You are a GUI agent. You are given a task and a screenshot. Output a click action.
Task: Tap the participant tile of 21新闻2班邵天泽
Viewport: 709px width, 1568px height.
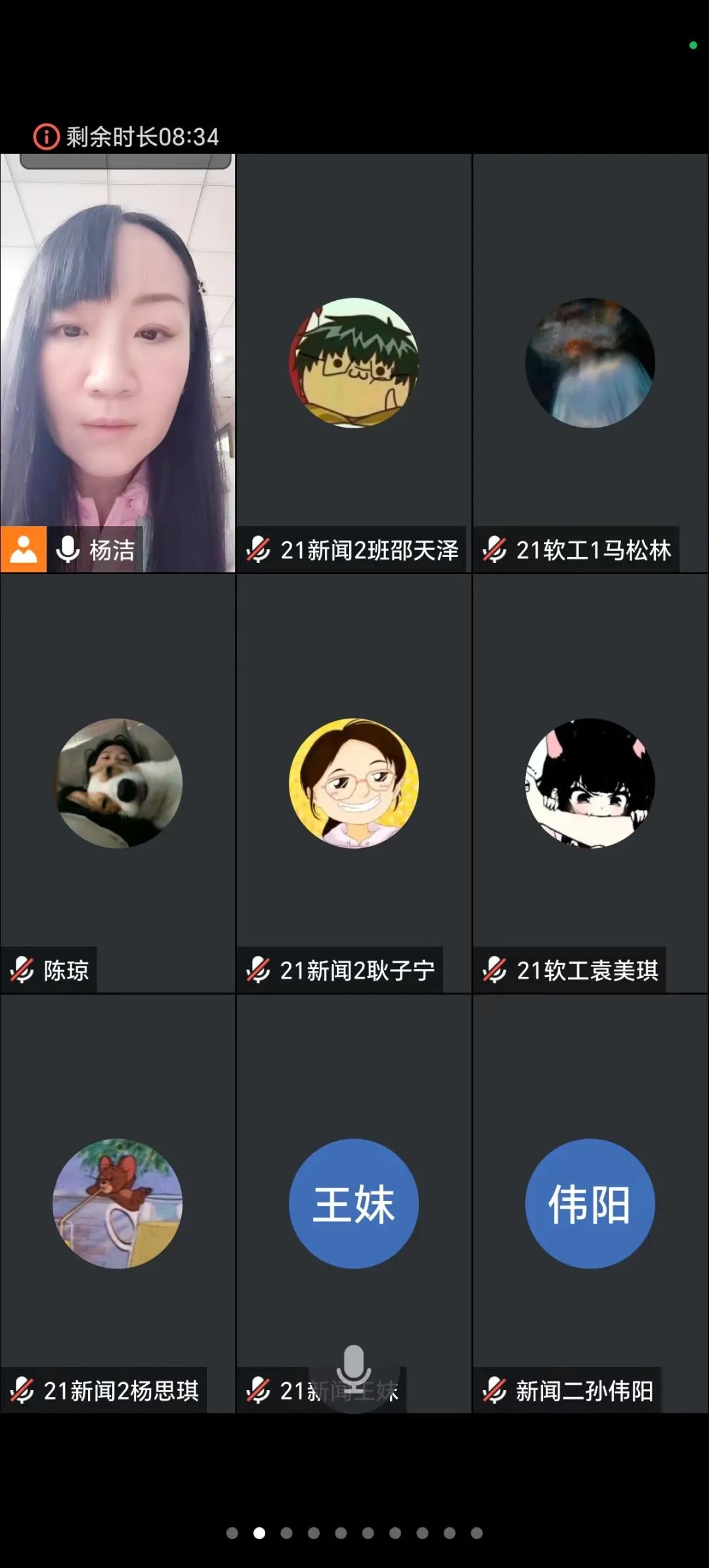click(x=354, y=363)
